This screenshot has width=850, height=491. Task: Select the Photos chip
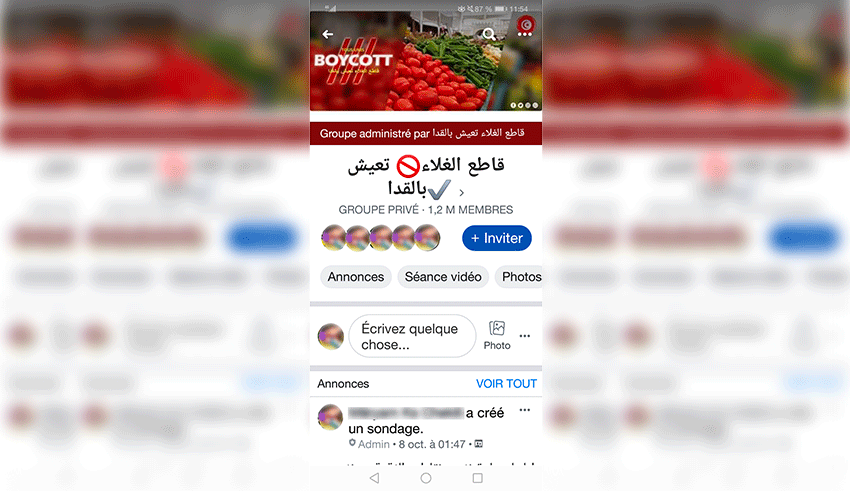(520, 277)
